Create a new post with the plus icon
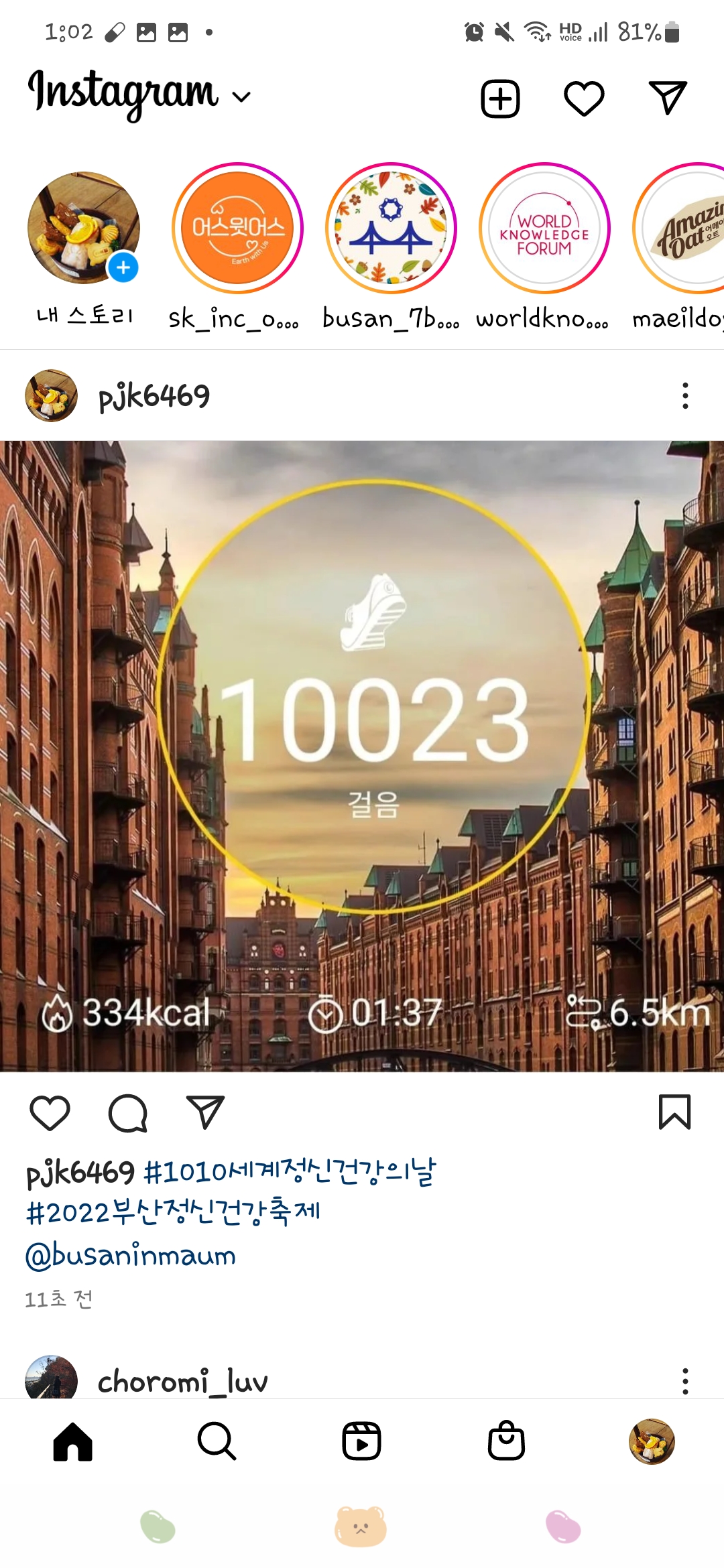 pyautogui.click(x=500, y=99)
